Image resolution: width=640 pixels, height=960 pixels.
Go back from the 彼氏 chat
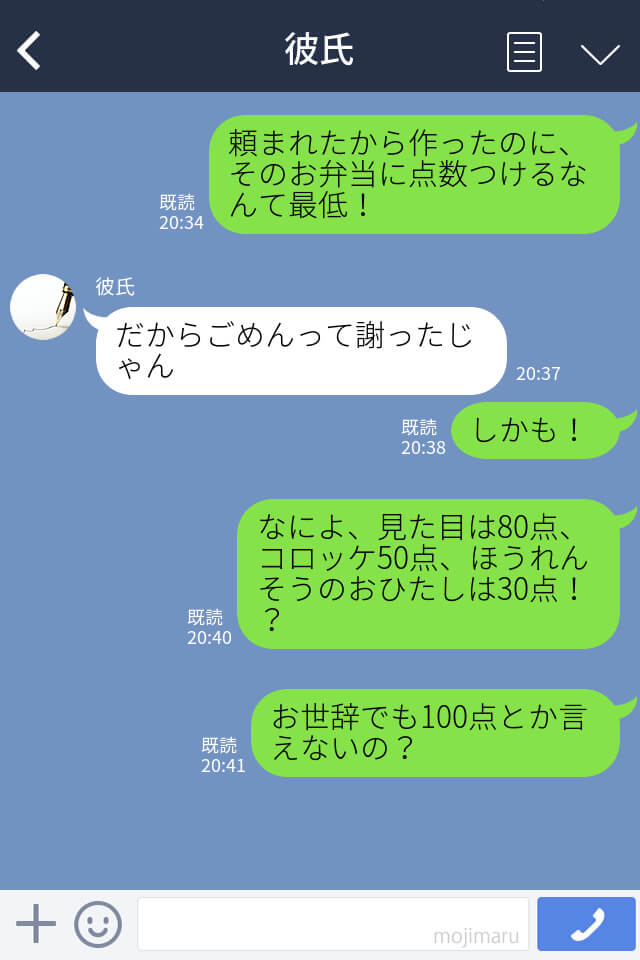click(30, 51)
